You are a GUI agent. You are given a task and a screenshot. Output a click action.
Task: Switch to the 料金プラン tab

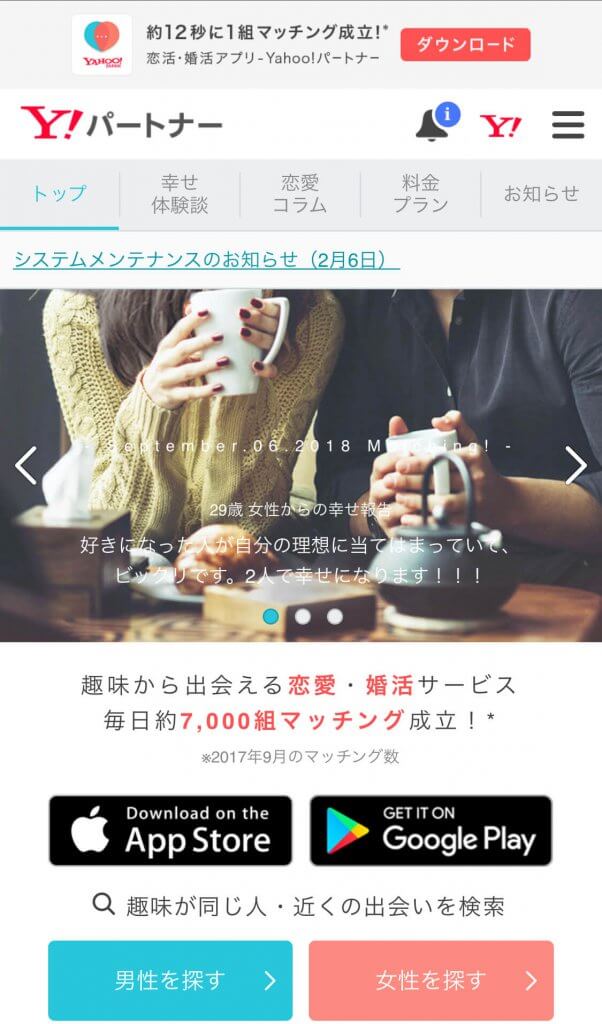(420, 194)
